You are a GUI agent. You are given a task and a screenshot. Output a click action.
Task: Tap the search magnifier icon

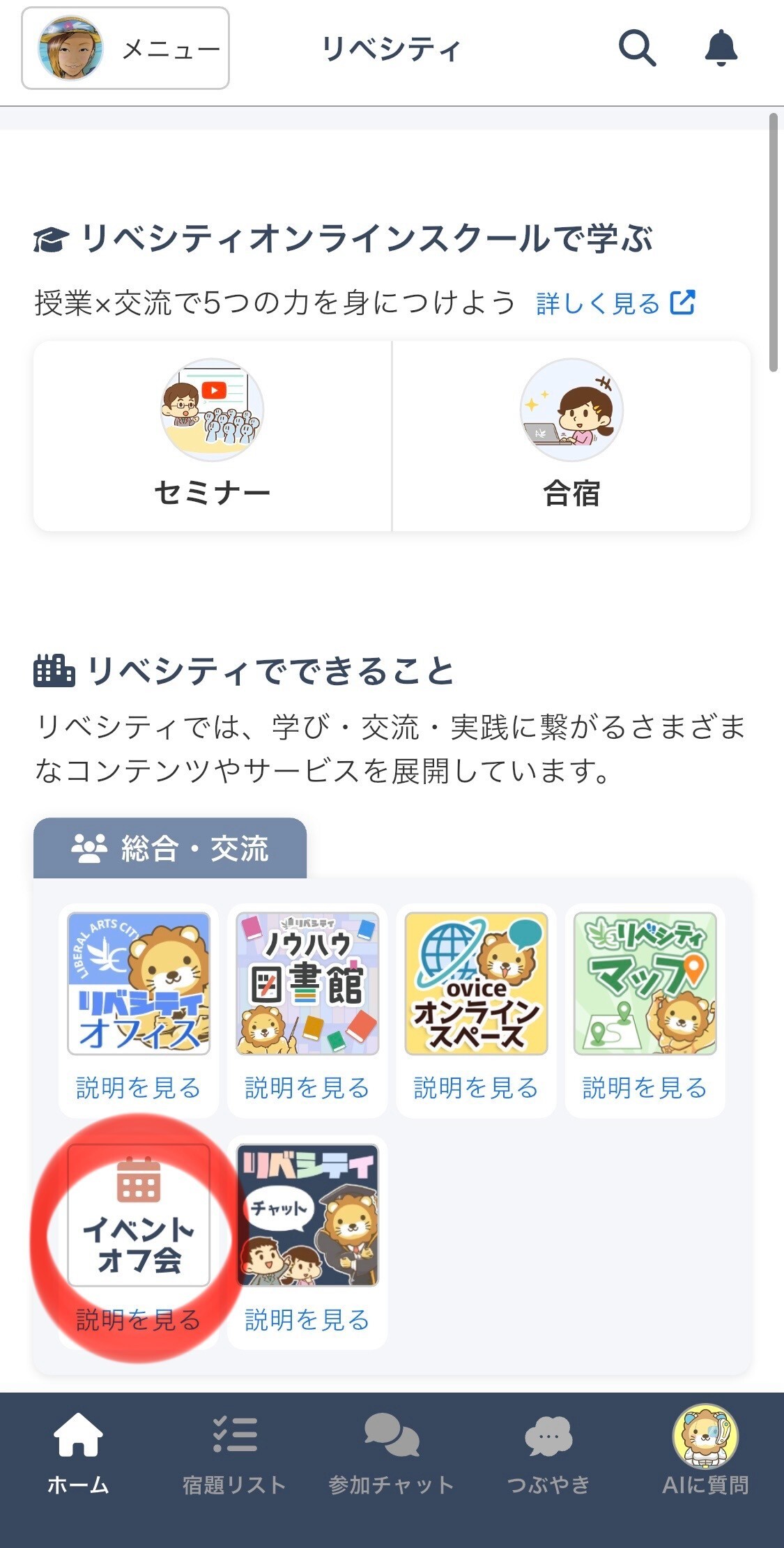(x=638, y=49)
